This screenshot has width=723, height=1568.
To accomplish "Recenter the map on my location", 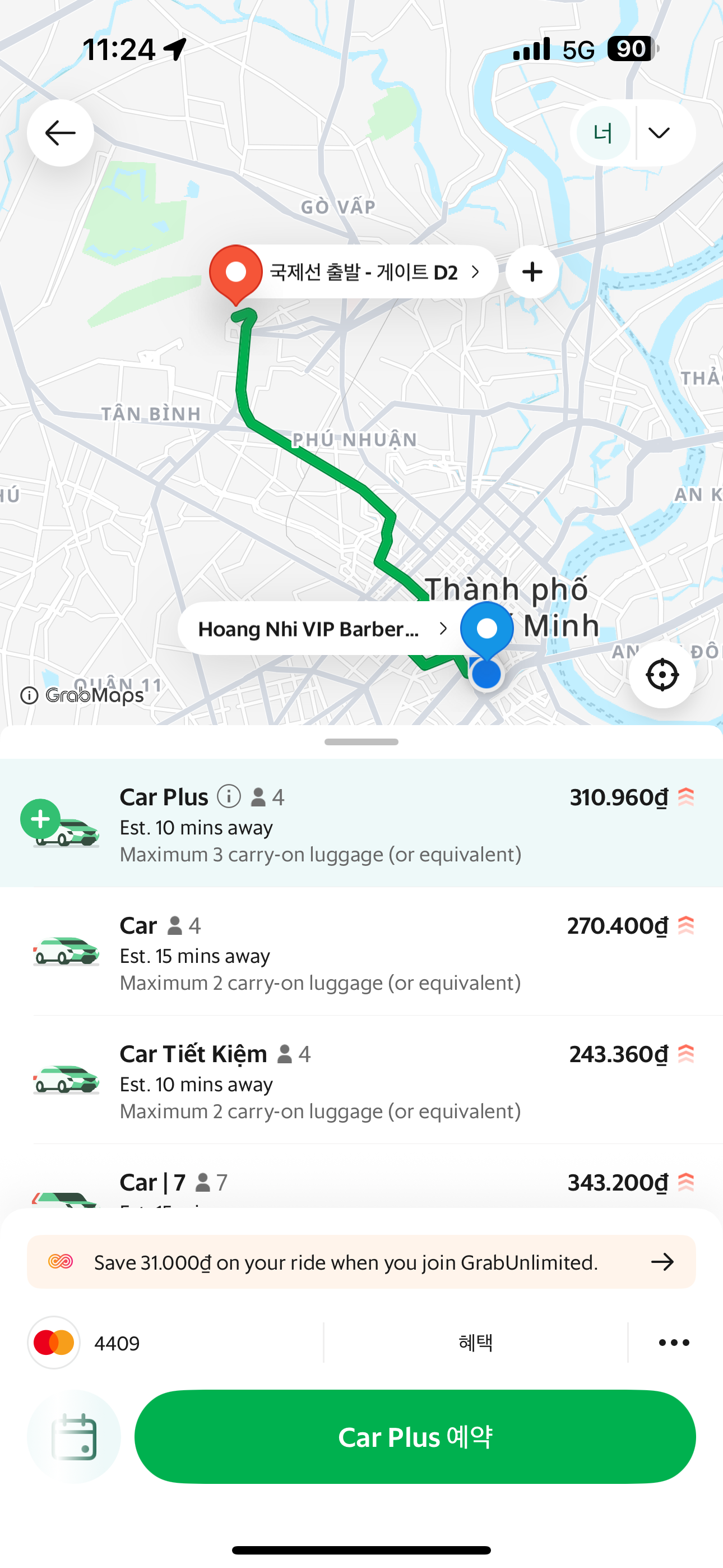I will (662, 675).
